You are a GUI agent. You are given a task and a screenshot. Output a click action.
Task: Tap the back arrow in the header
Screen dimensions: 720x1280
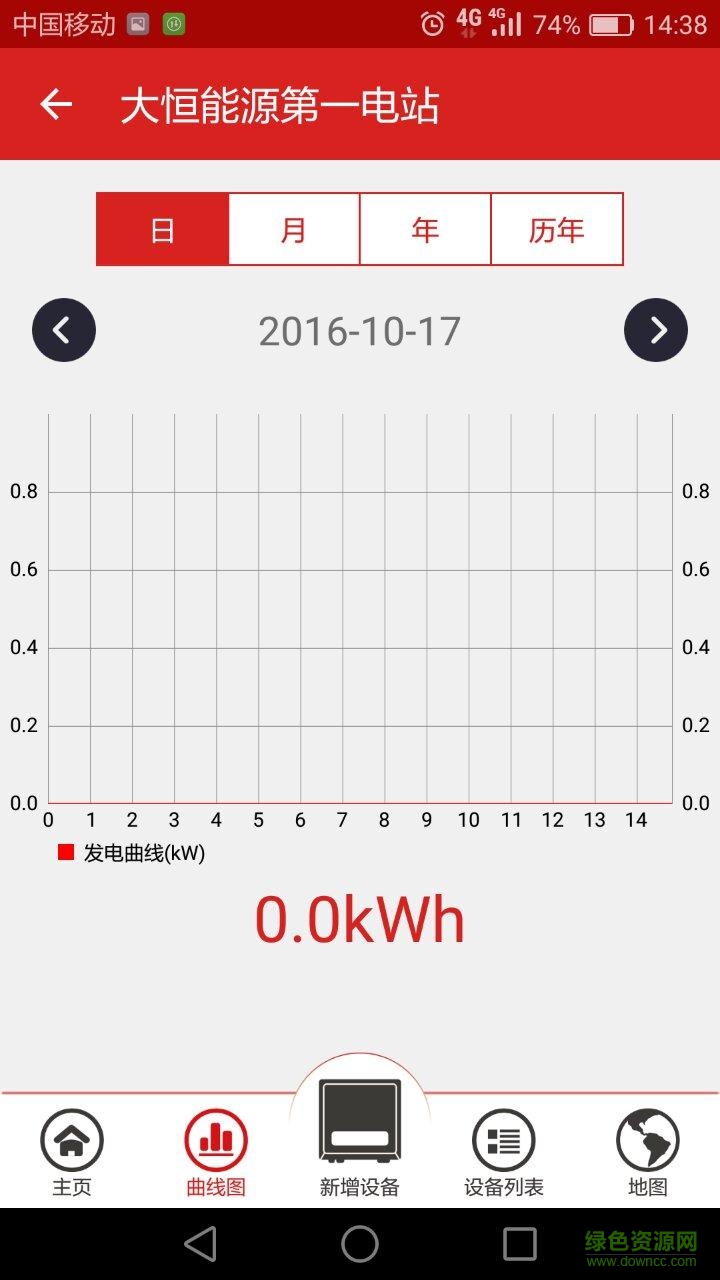click(55, 104)
